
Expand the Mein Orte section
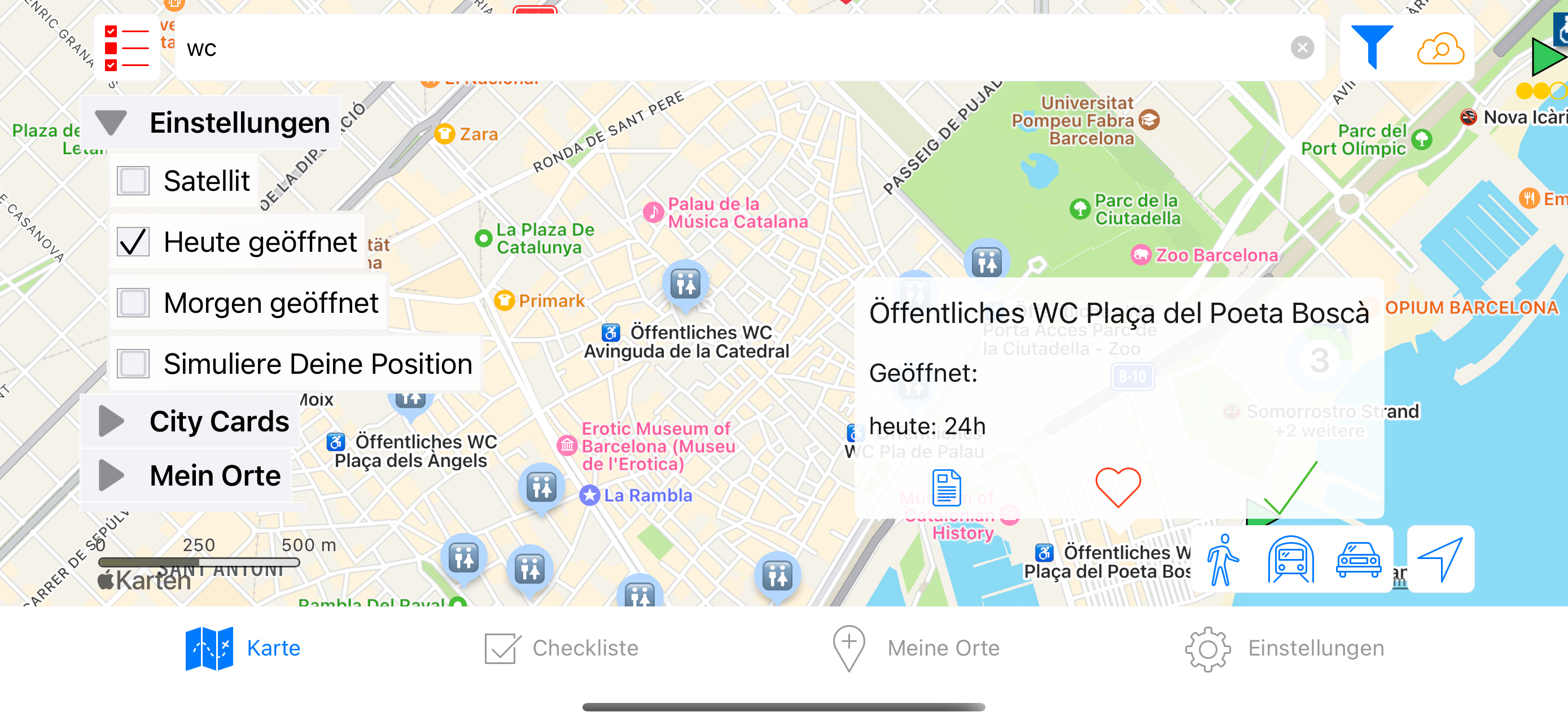111,475
